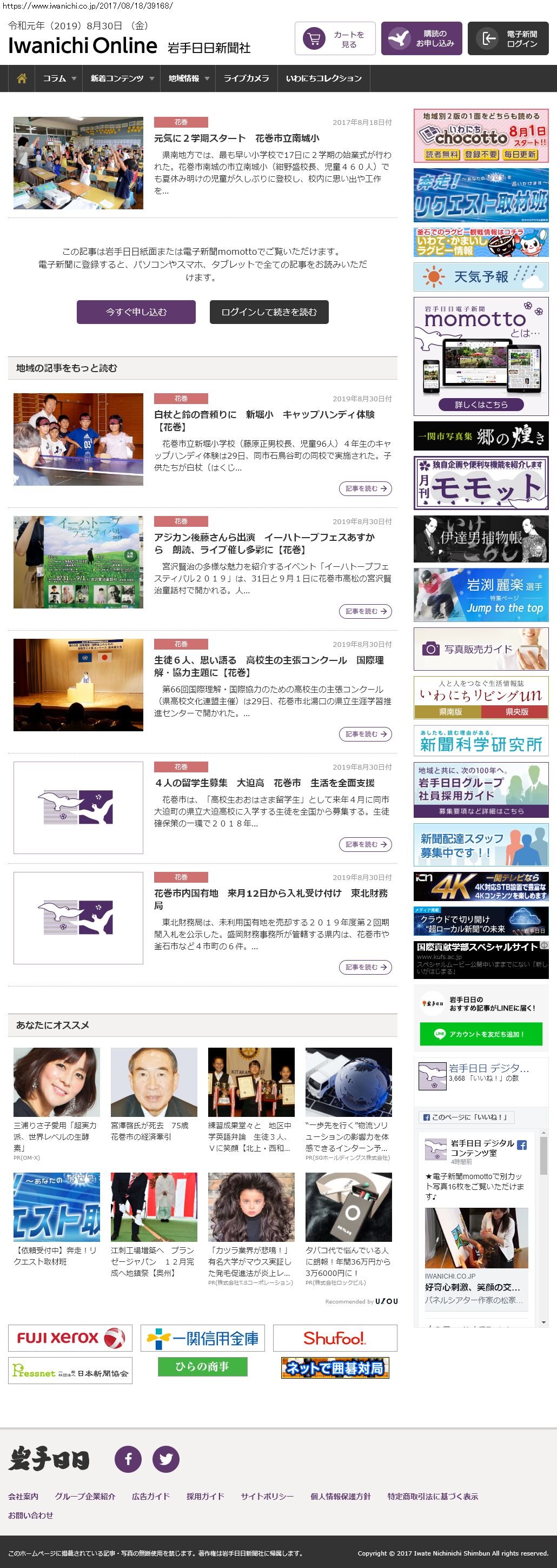Visit the Twitter page from footer
This screenshot has width=557, height=1568.
click(x=165, y=1459)
